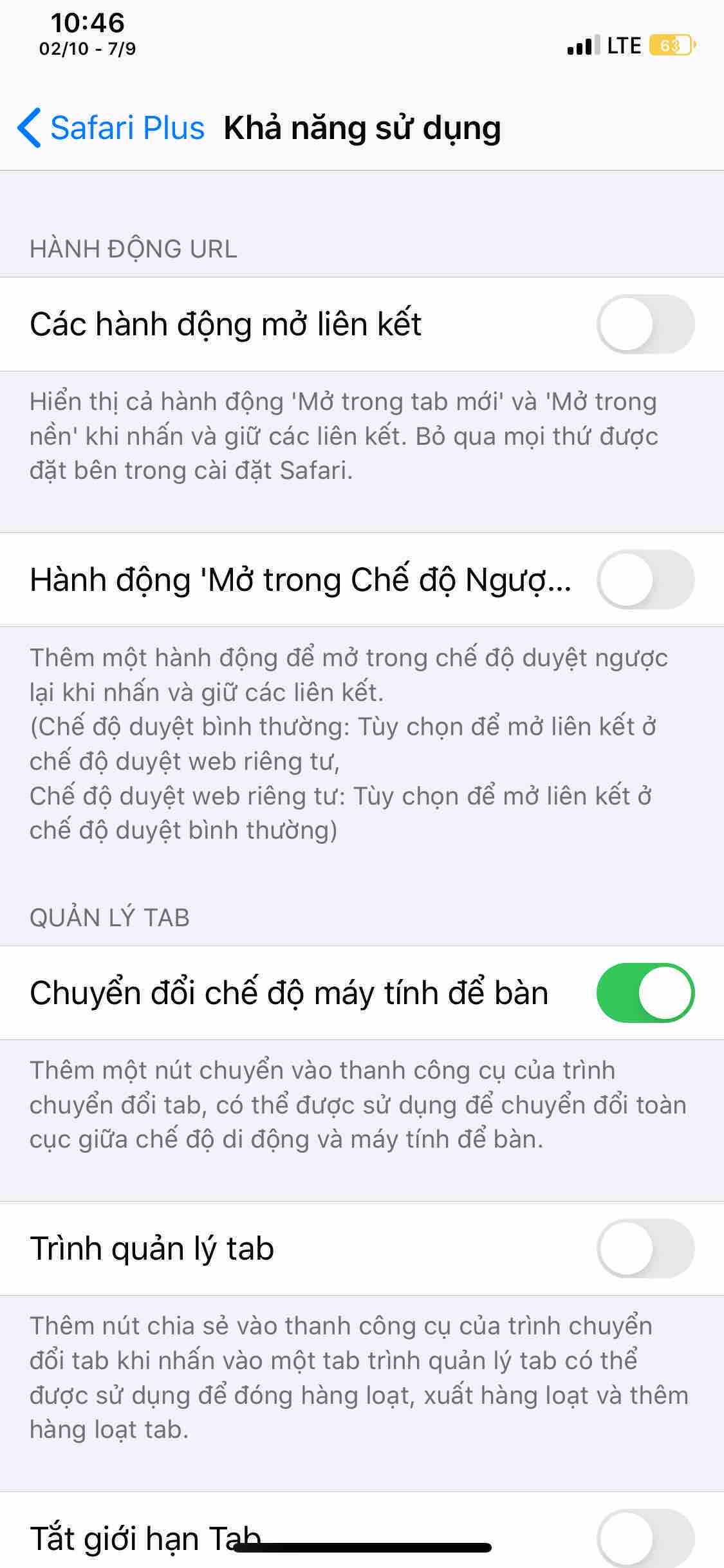
Task: Enable 'Các hành động mở liên kết' switch
Action: click(x=645, y=324)
